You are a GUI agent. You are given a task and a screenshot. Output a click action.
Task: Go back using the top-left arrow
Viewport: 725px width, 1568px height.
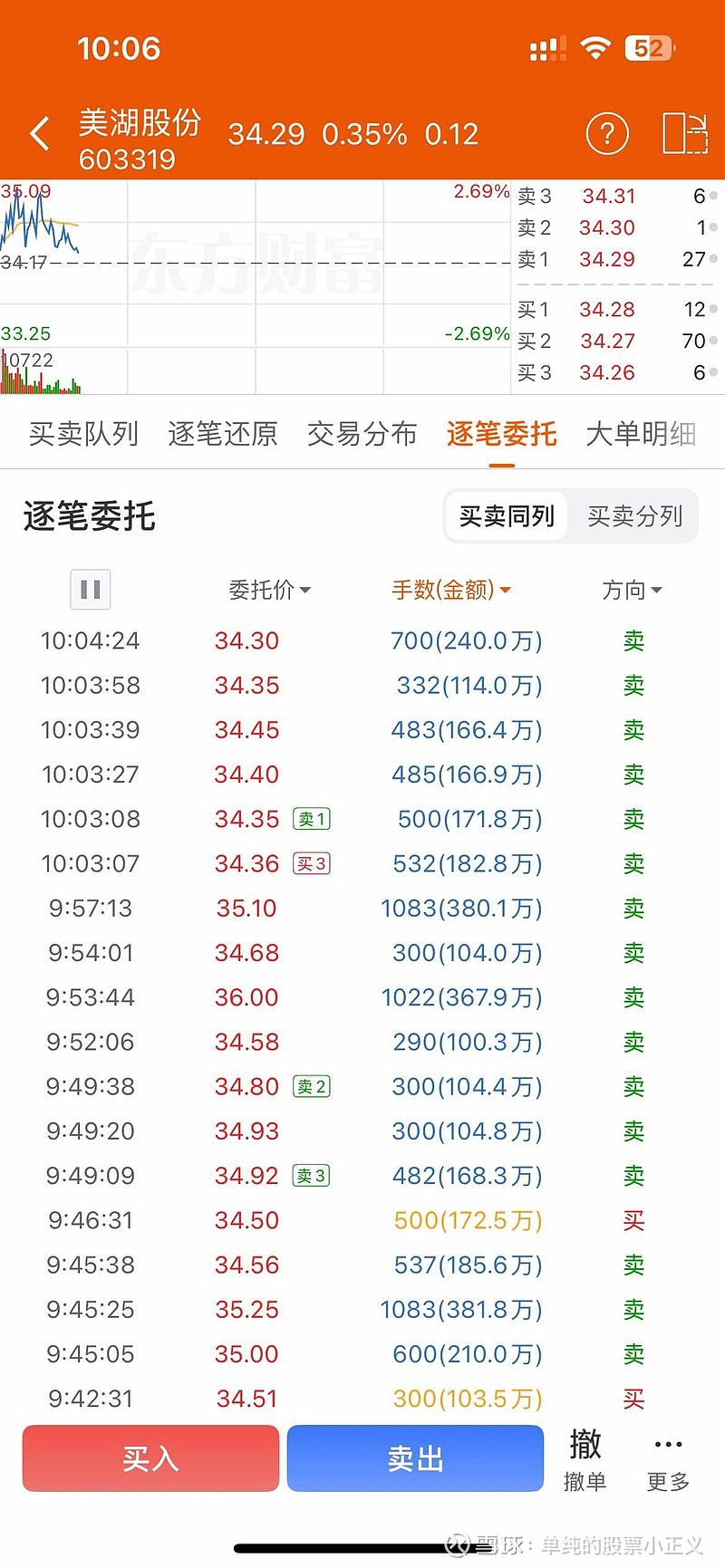39,134
